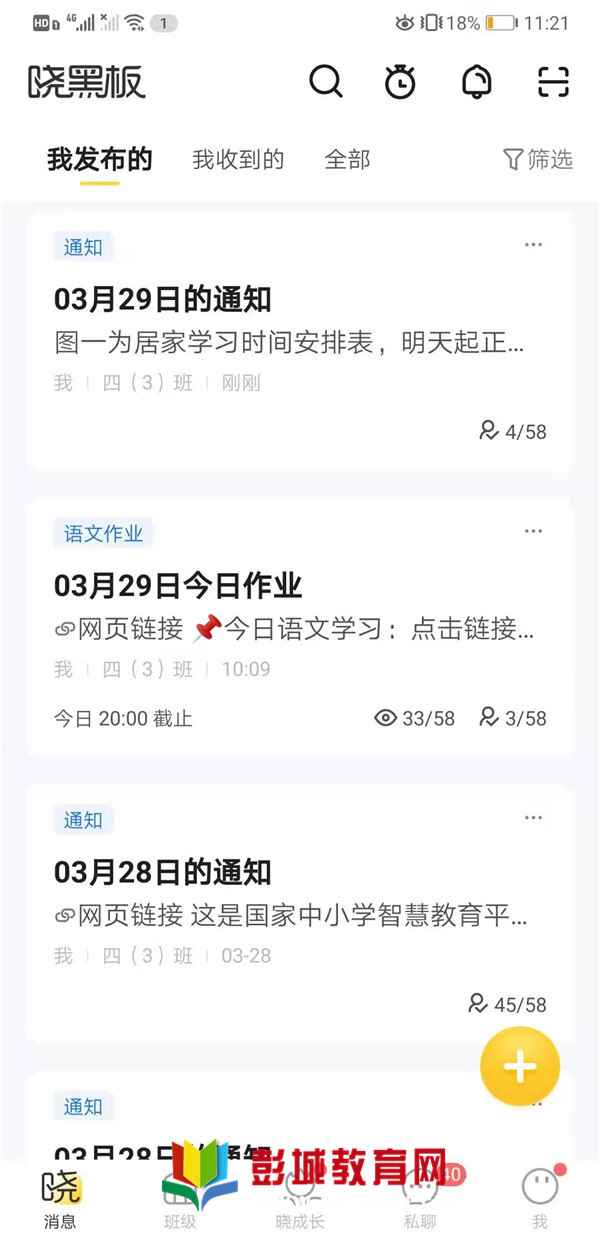Open overflow menu on 03月29日的通知
The height and width of the screenshot is (1246, 600).
tap(534, 245)
